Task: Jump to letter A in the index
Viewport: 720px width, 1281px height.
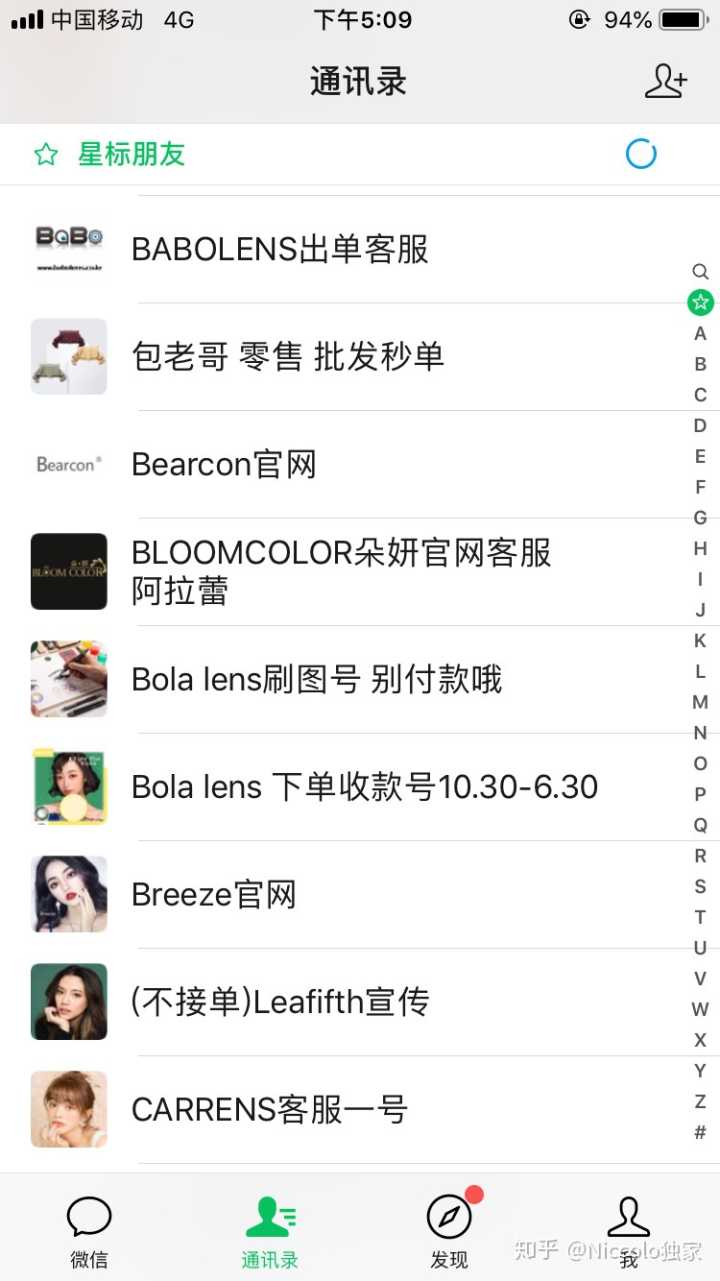Action: point(700,333)
